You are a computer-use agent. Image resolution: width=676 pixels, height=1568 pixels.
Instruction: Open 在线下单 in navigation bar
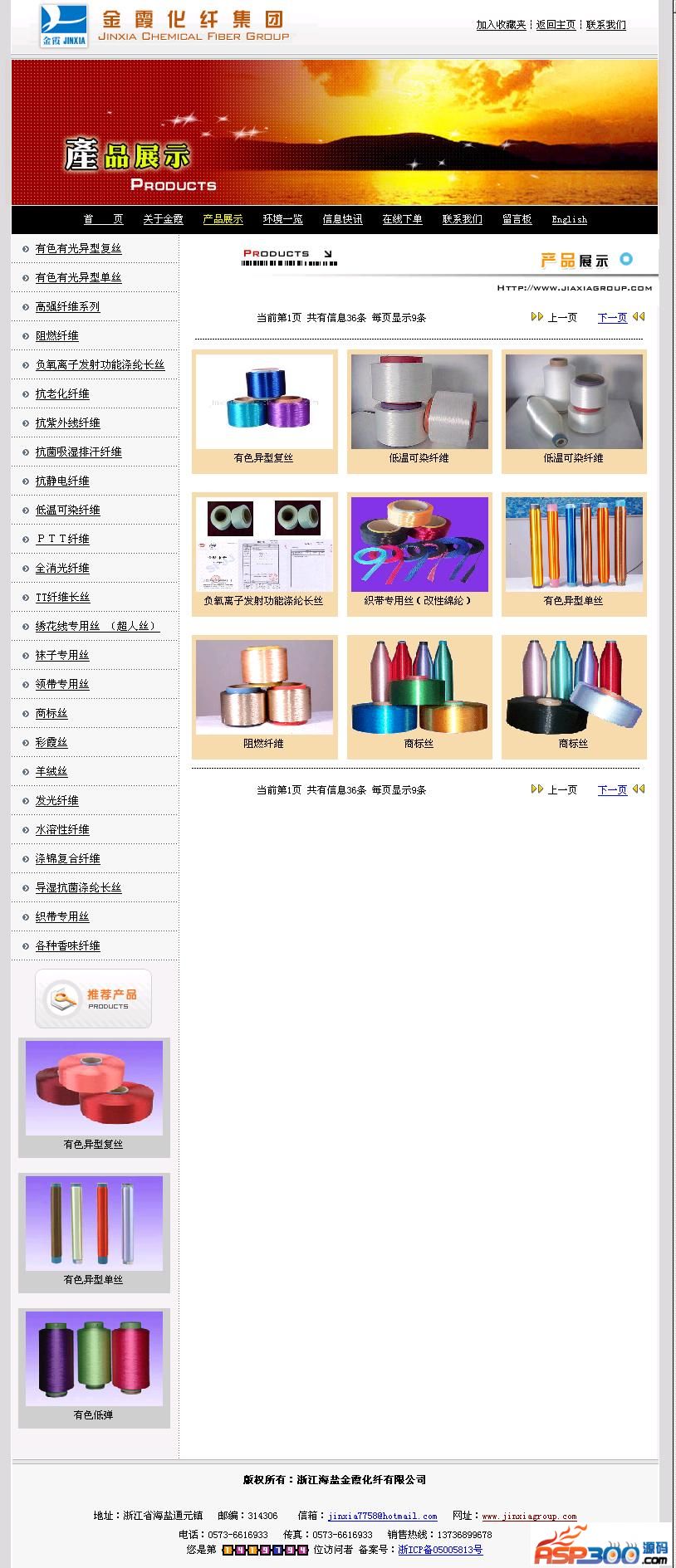coord(402,219)
